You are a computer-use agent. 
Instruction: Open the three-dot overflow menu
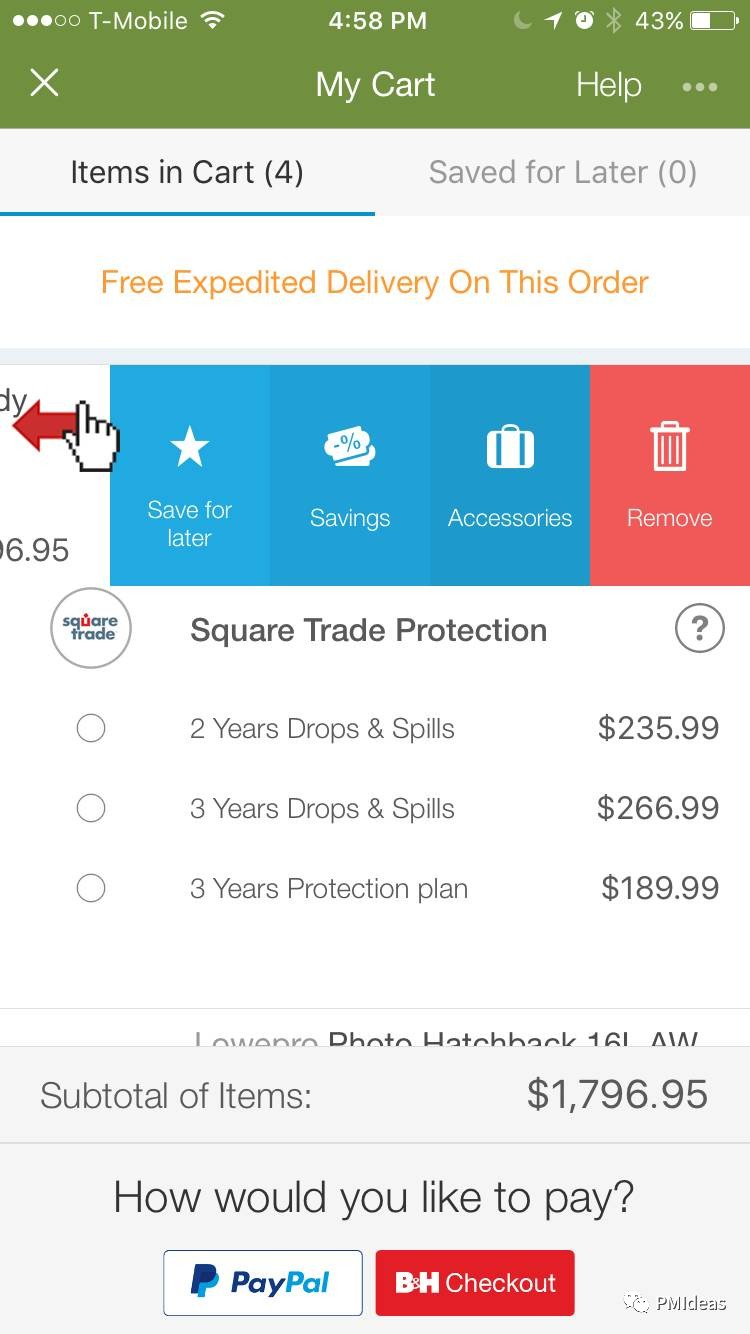699,86
